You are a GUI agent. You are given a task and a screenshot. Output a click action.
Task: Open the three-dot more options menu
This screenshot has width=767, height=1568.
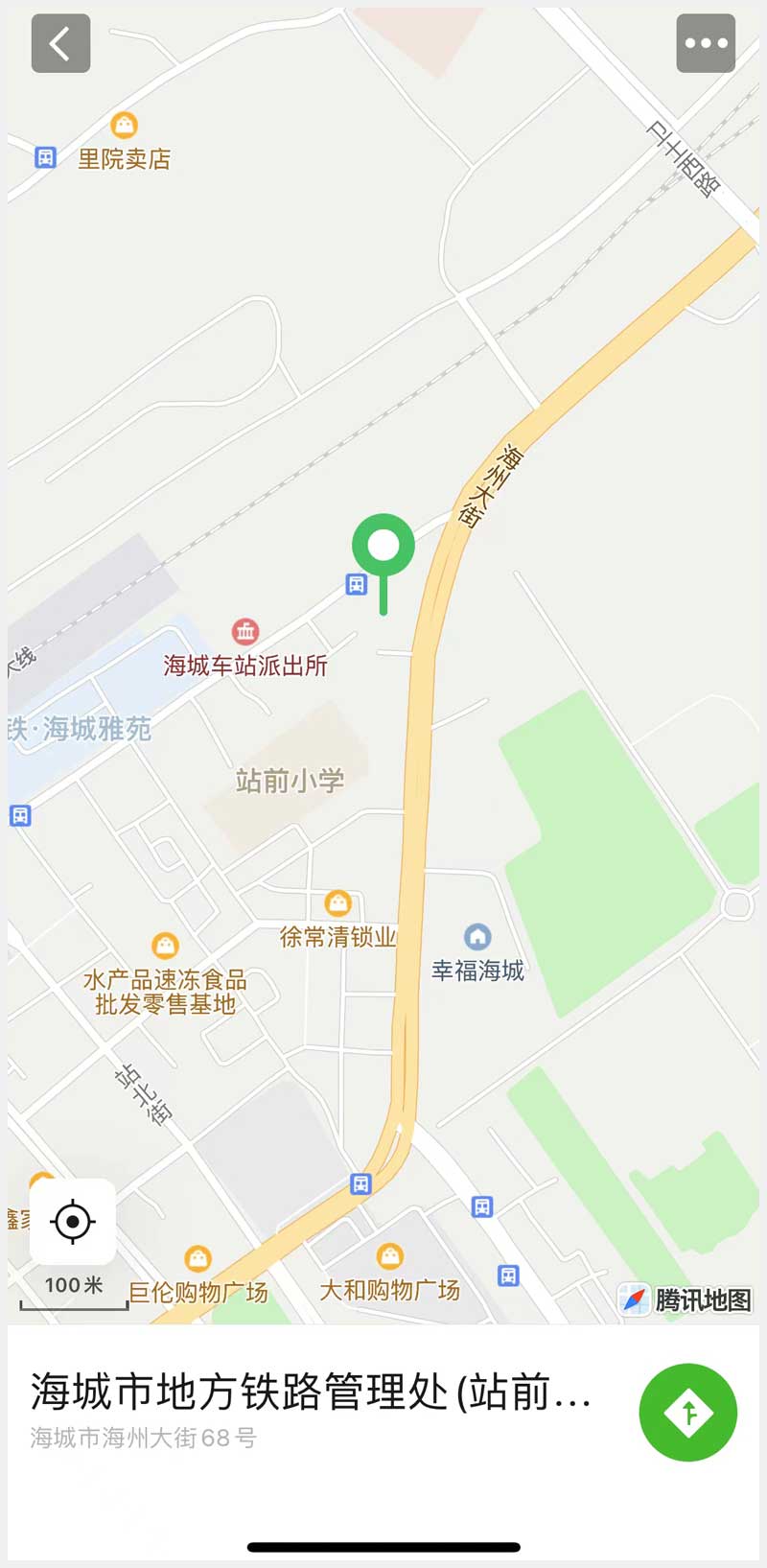coord(706,43)
